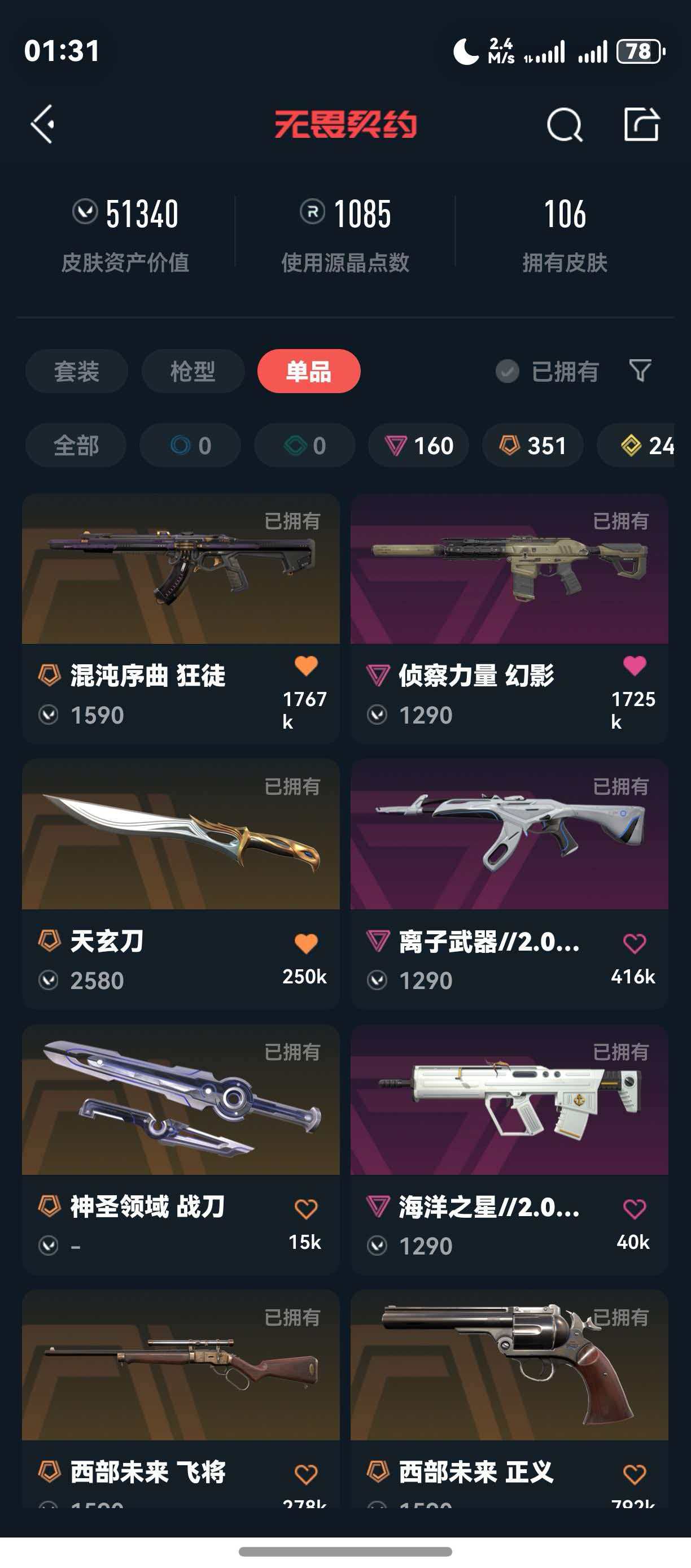Remove the like from 混沌序曲 狂徒
The image size is (691, 1568).
(306, 666)
